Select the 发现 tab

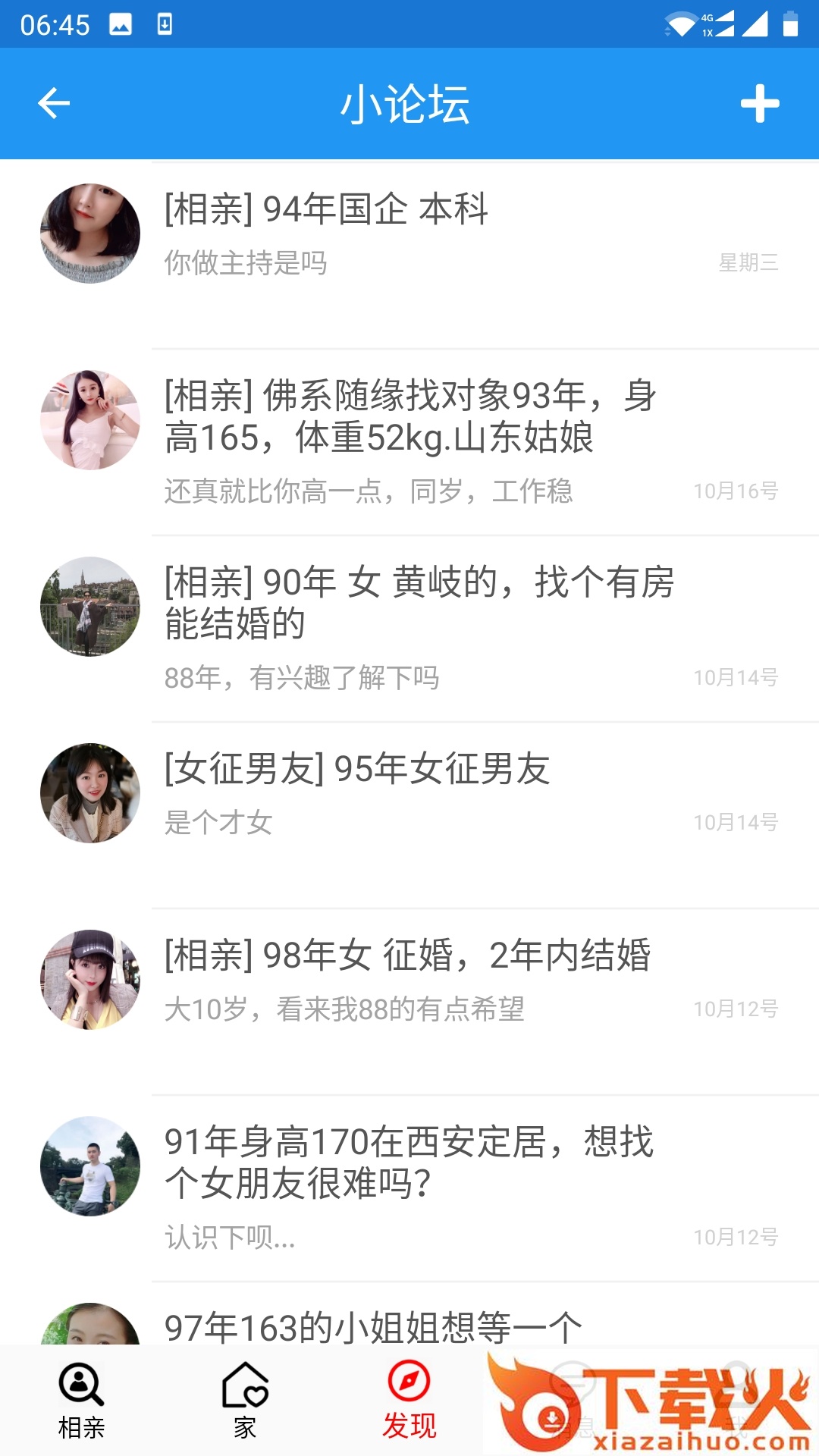coord(409,1401)
